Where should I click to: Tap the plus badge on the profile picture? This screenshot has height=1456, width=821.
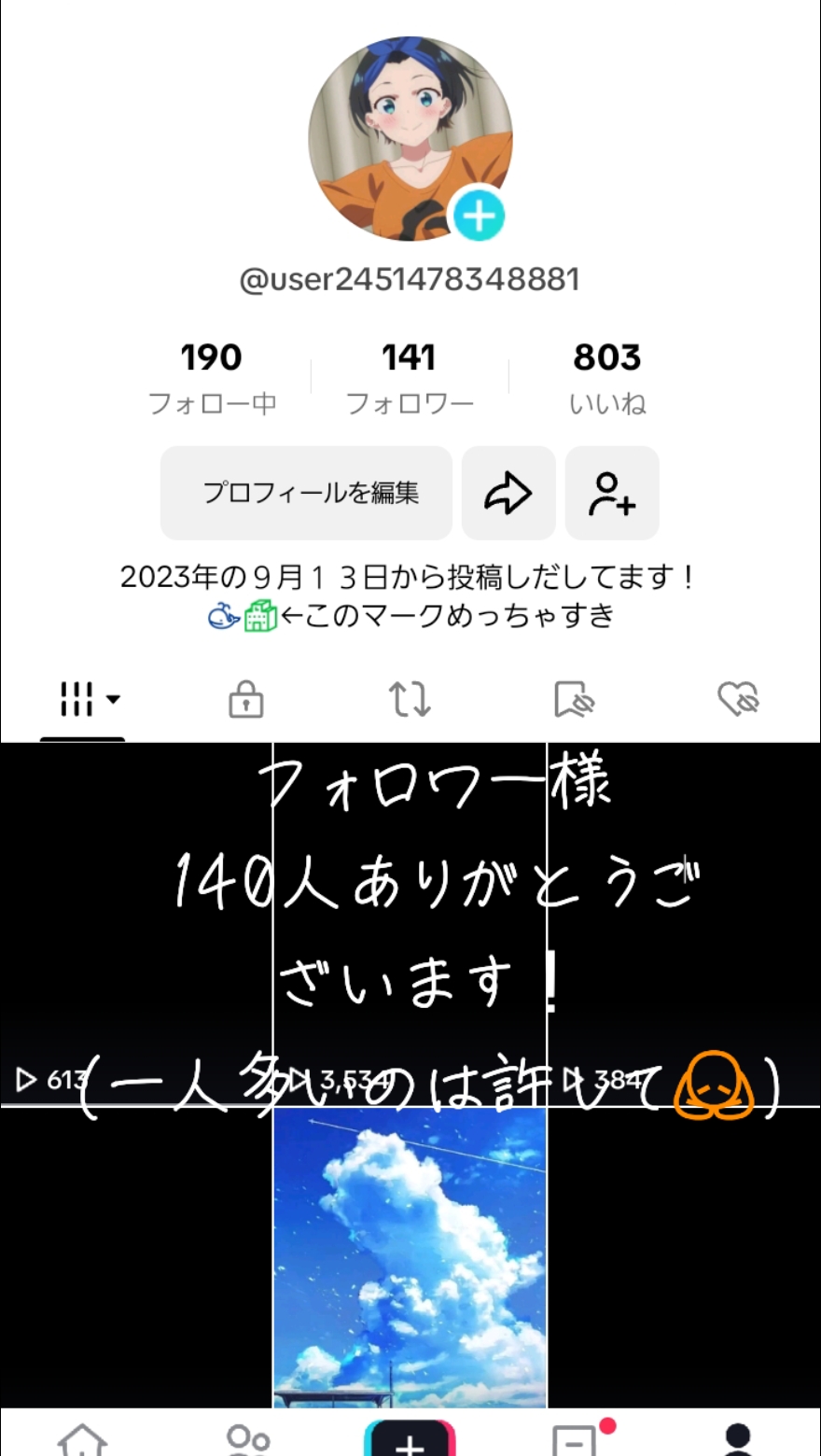(480, 217)
